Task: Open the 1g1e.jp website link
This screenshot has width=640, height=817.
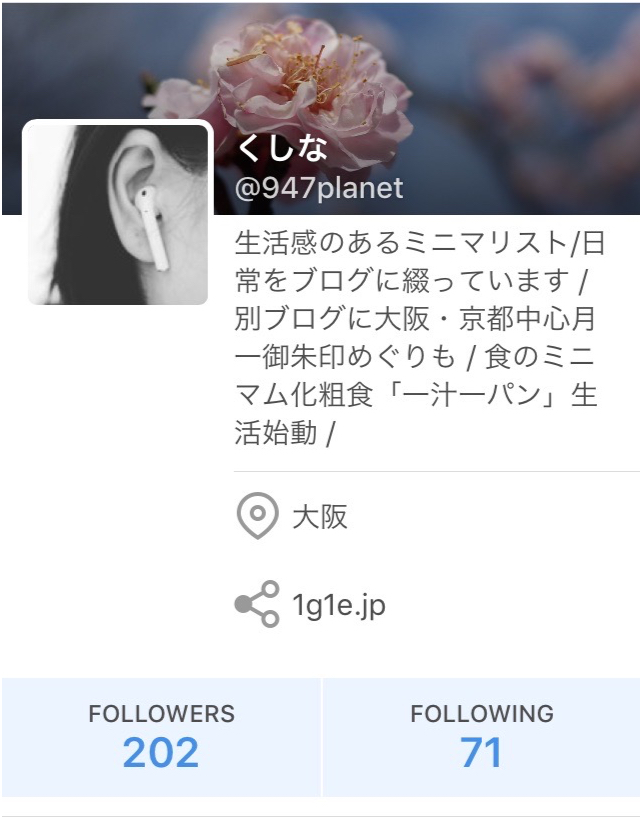Action: tap(338, 605)
